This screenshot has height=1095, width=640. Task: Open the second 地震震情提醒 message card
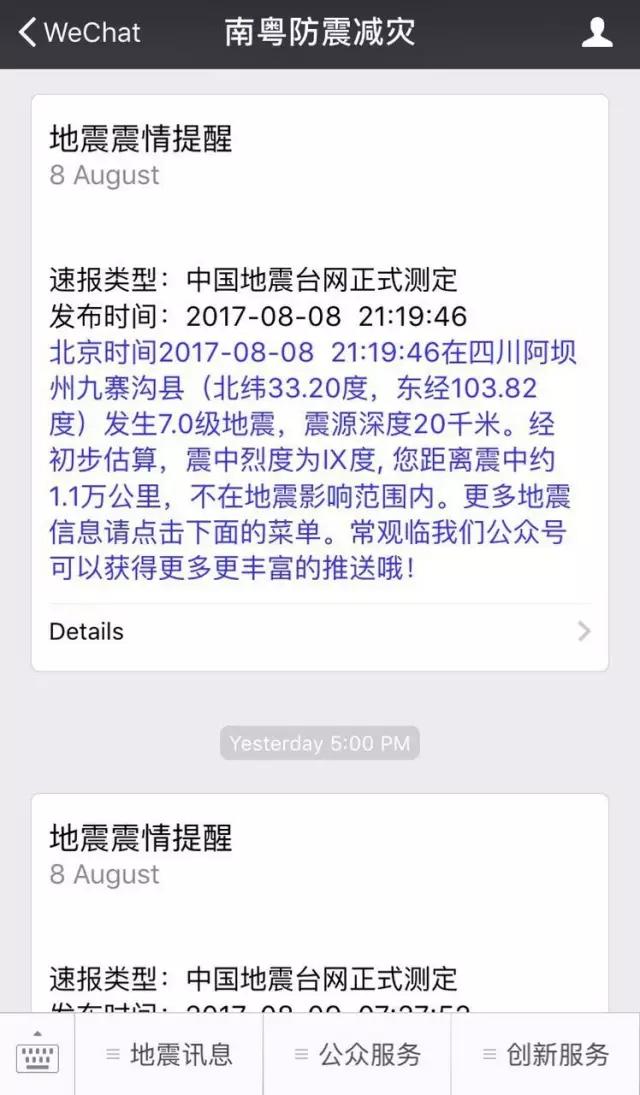[320, 900]
